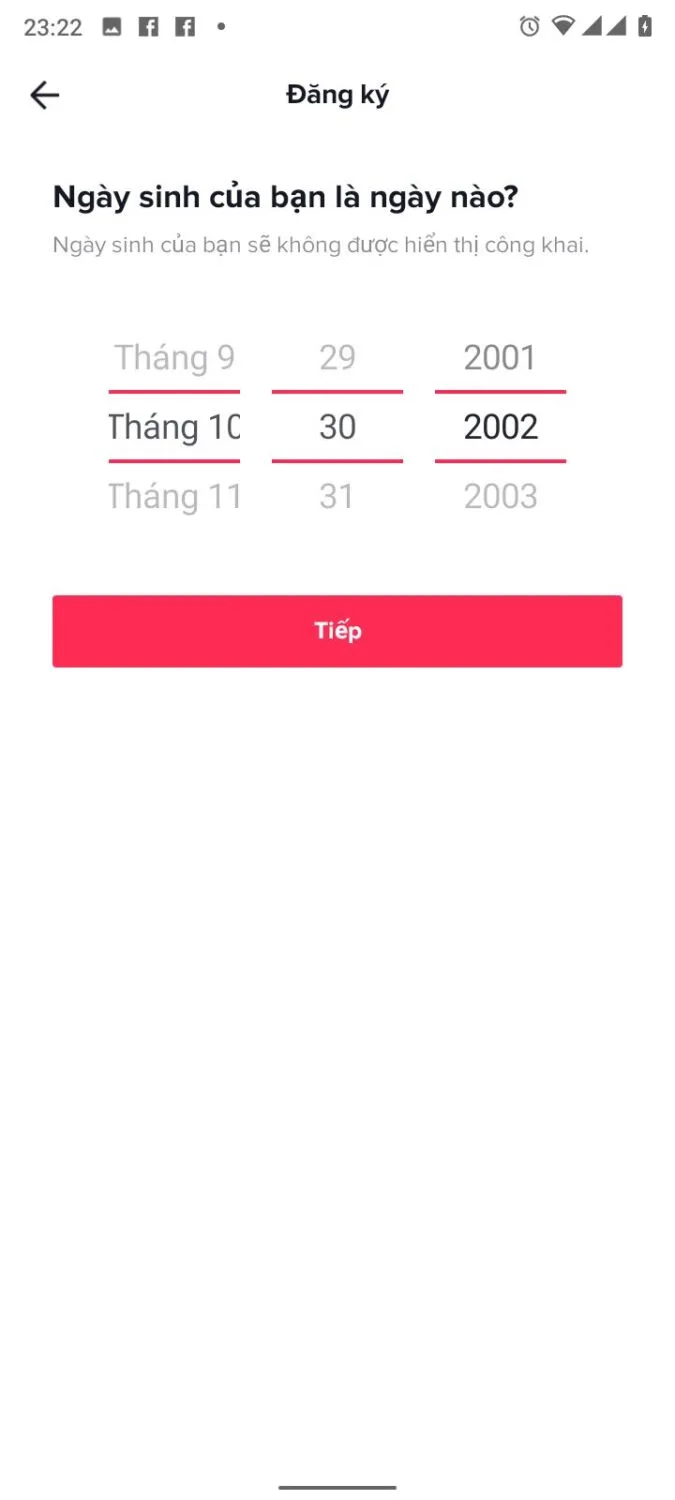Choose day 31 in the picker
This screenshot has height=1500, width=675.
click(337, 496)
